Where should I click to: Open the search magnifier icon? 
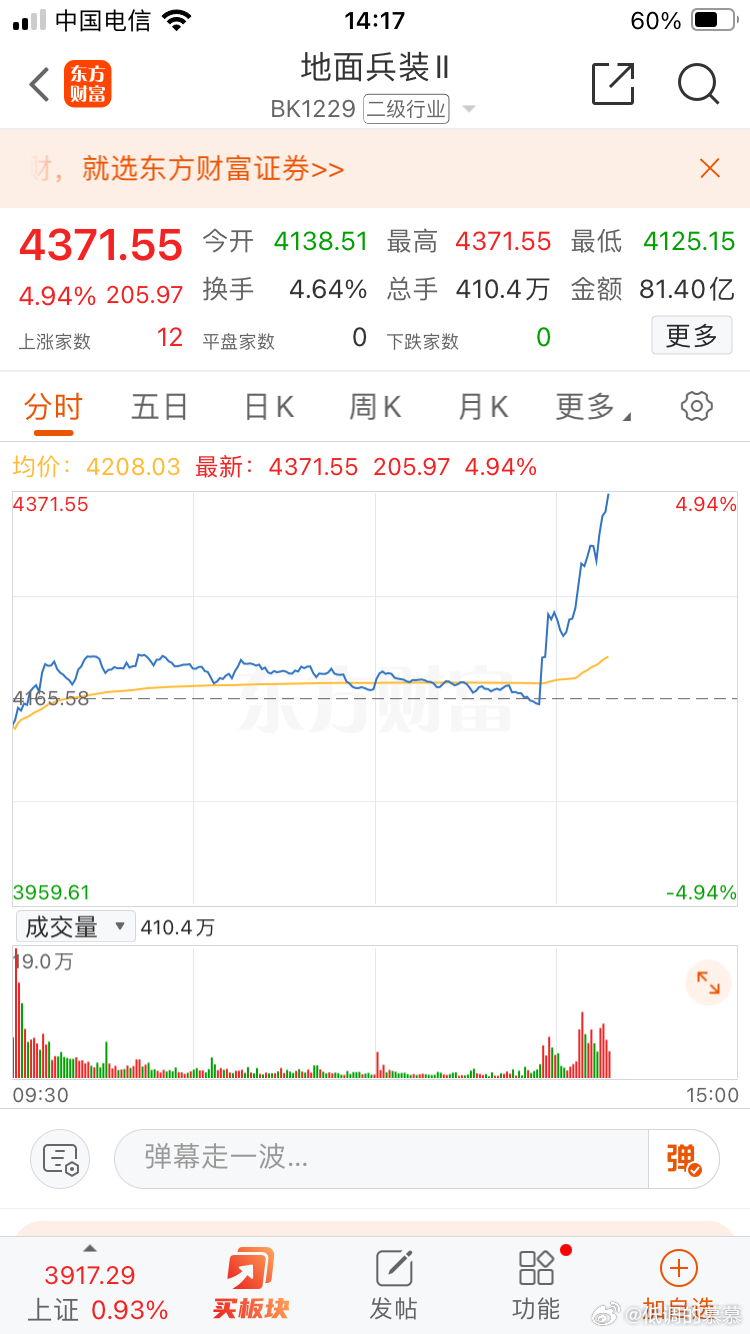point(698,86)
